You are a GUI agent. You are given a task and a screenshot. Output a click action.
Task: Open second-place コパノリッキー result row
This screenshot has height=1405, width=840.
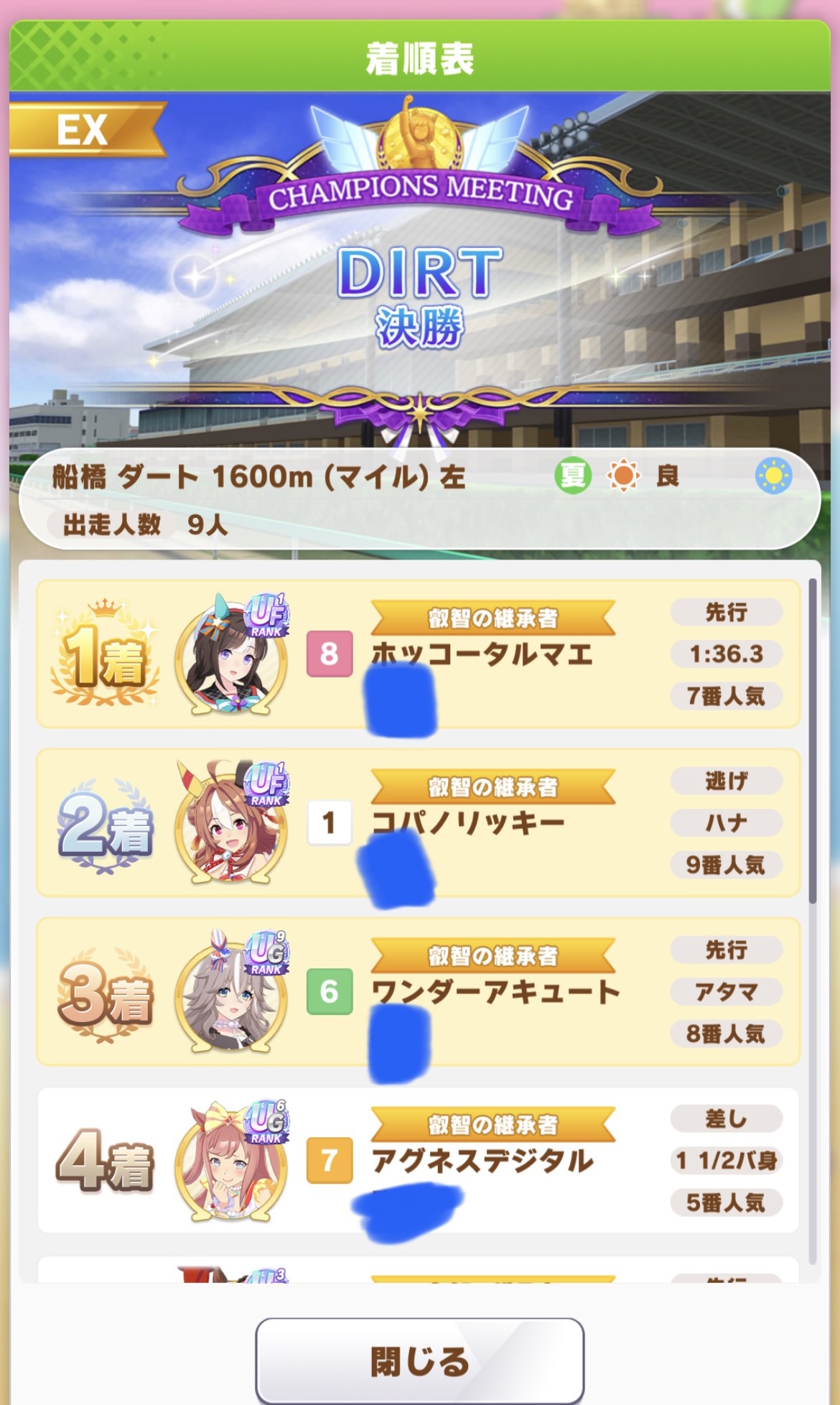(x=418, y=822)
